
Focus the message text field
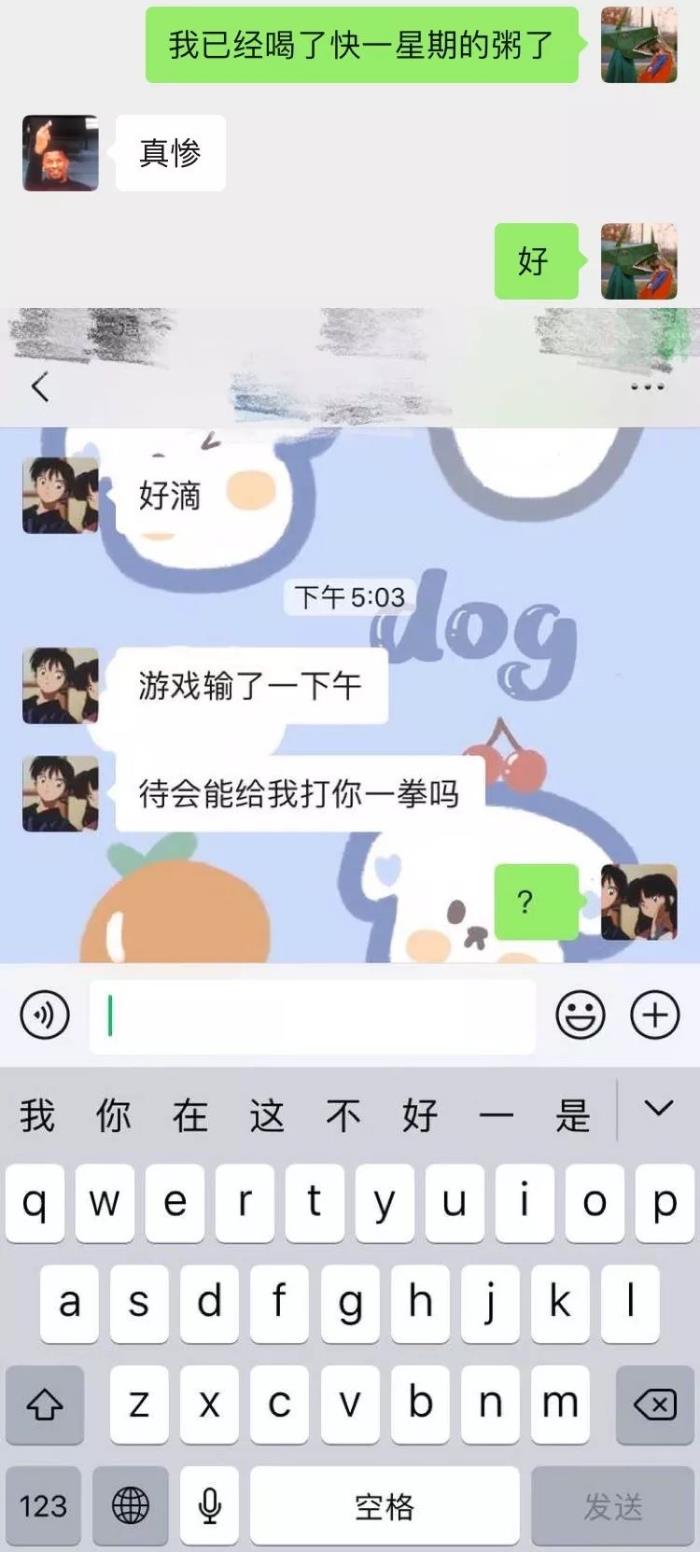pos(312,1016)
